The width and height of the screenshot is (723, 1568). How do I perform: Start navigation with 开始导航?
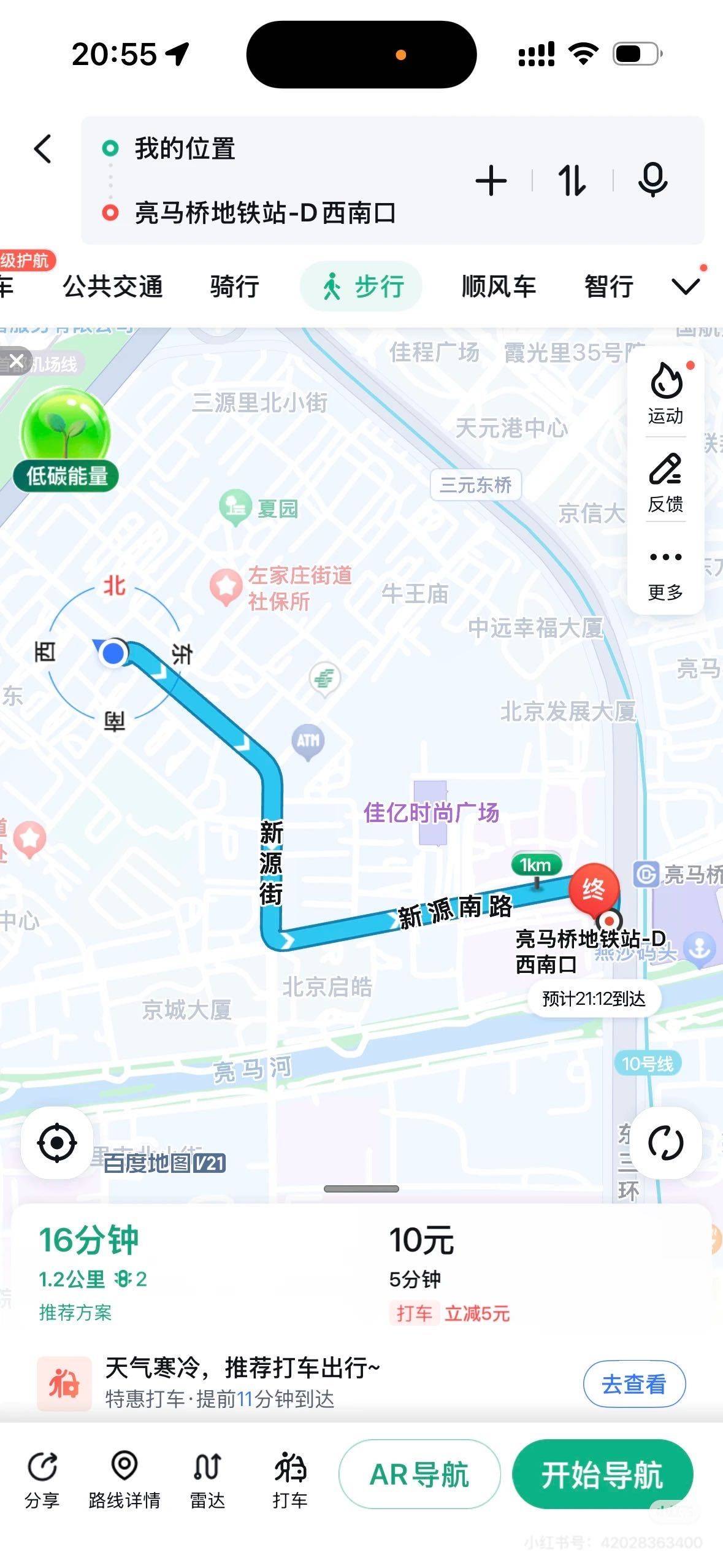click(602, 1474)
